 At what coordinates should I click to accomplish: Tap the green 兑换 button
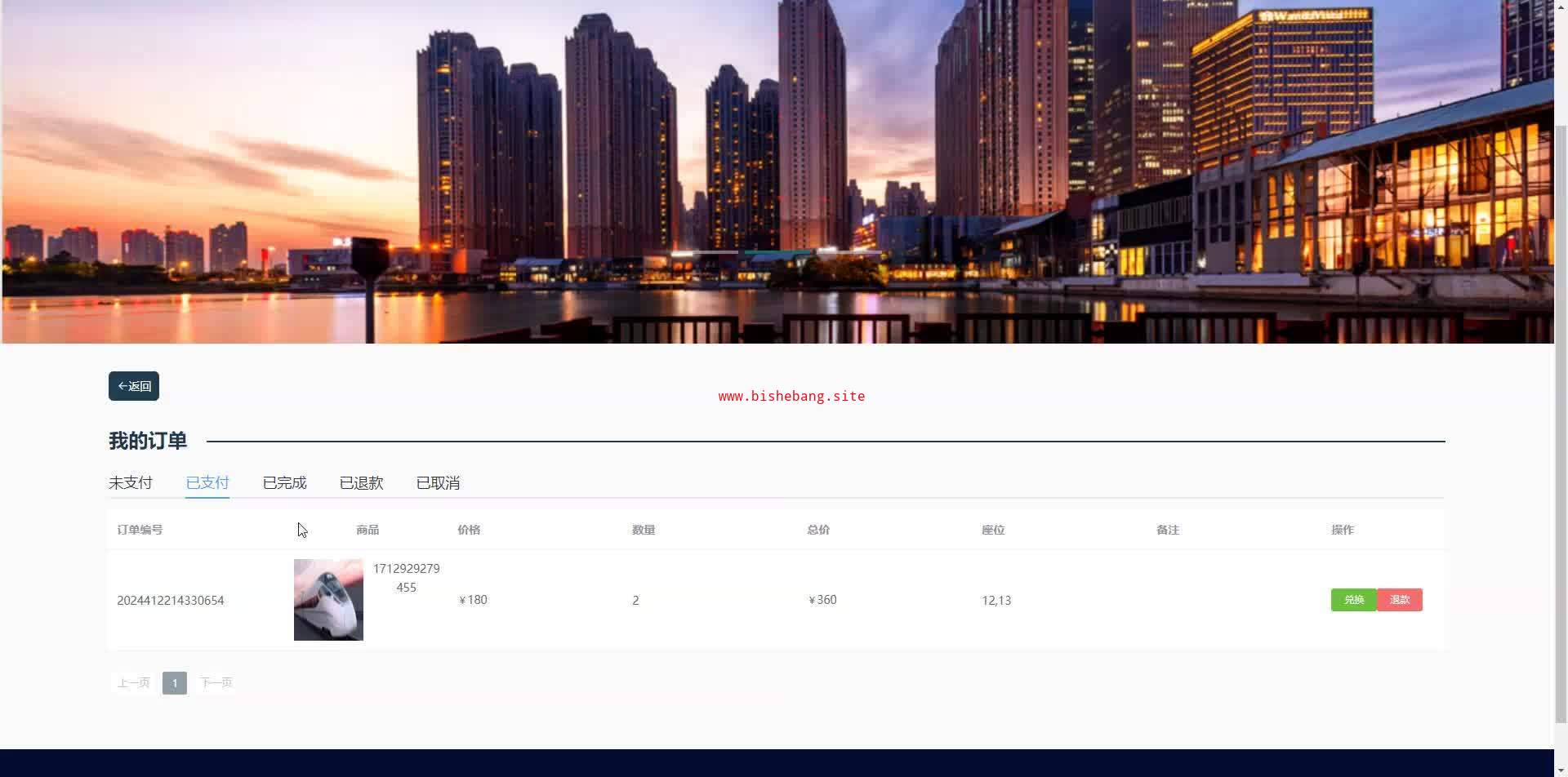click(1353, 600)
